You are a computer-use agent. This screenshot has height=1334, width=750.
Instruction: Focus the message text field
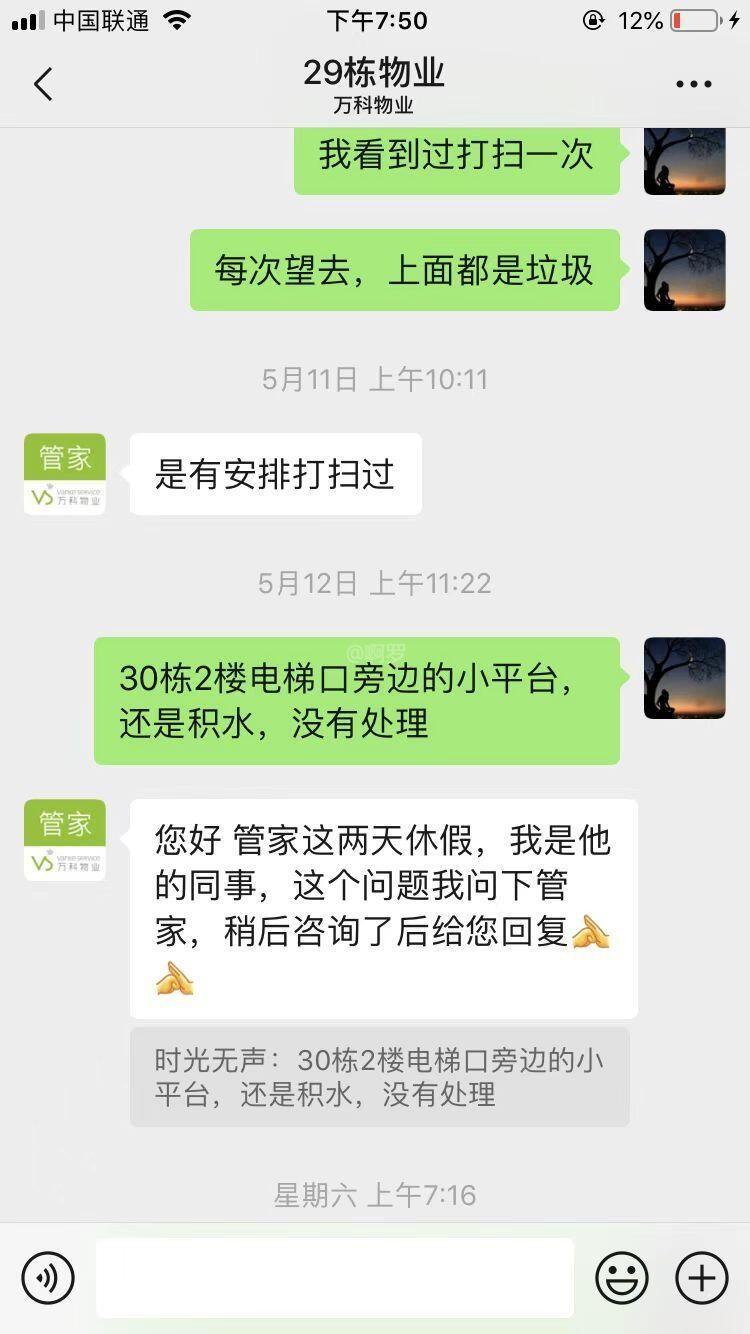tap(335, 1277)
